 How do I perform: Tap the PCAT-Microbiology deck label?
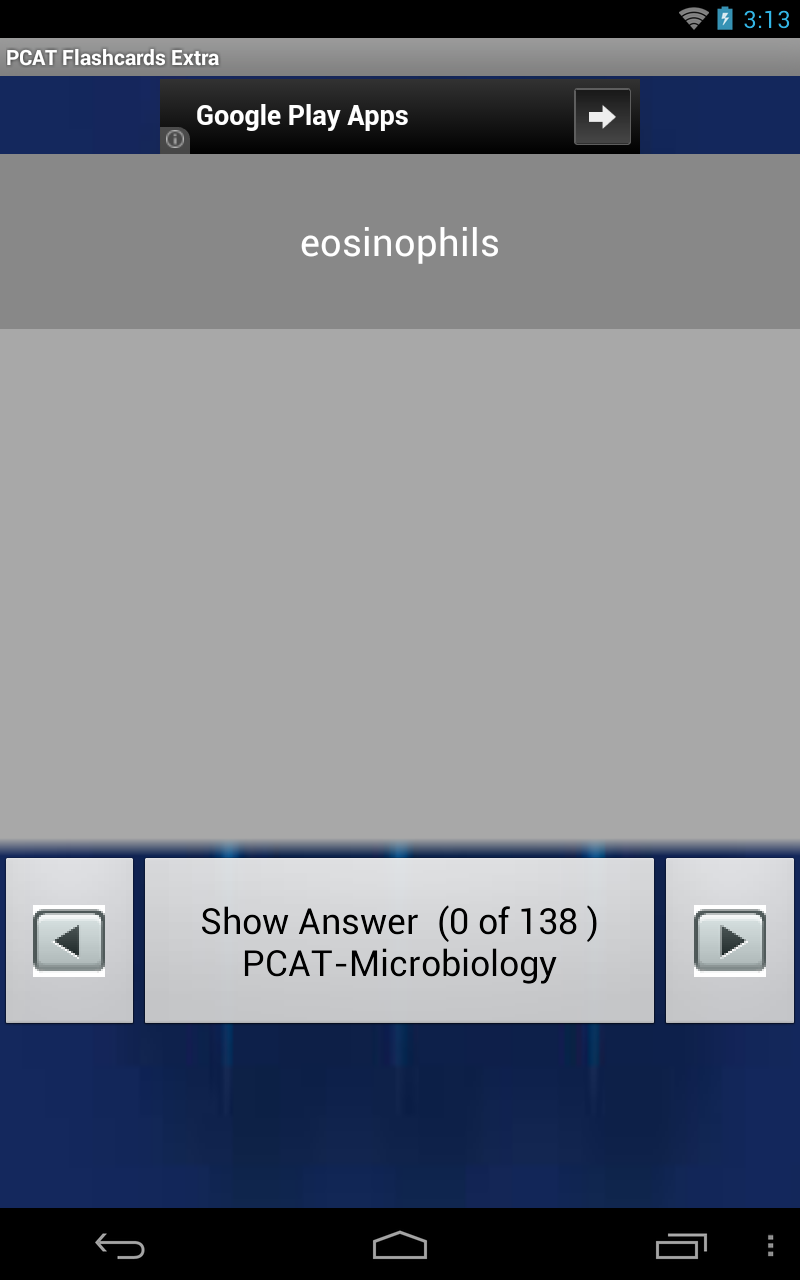pos(399,963)
